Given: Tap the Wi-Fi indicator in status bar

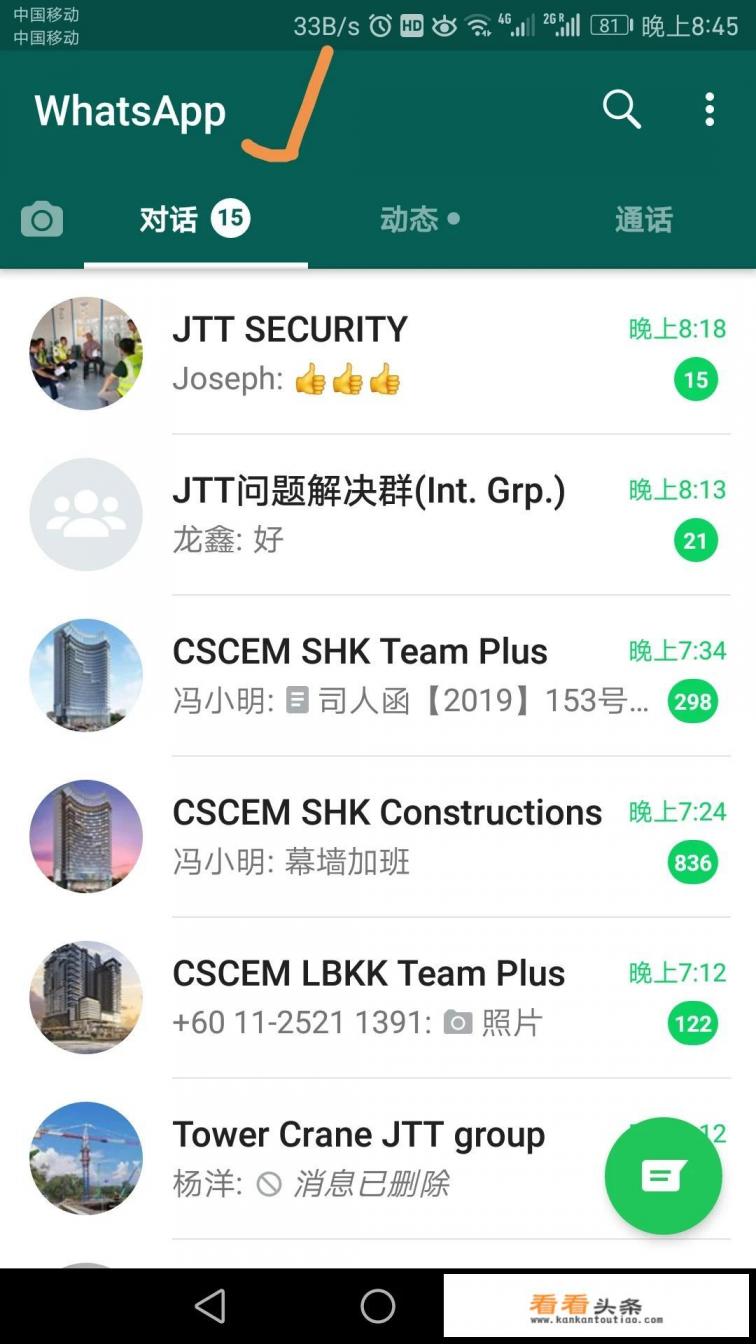Looking at the screenshot, I should [x=478, y=27].
